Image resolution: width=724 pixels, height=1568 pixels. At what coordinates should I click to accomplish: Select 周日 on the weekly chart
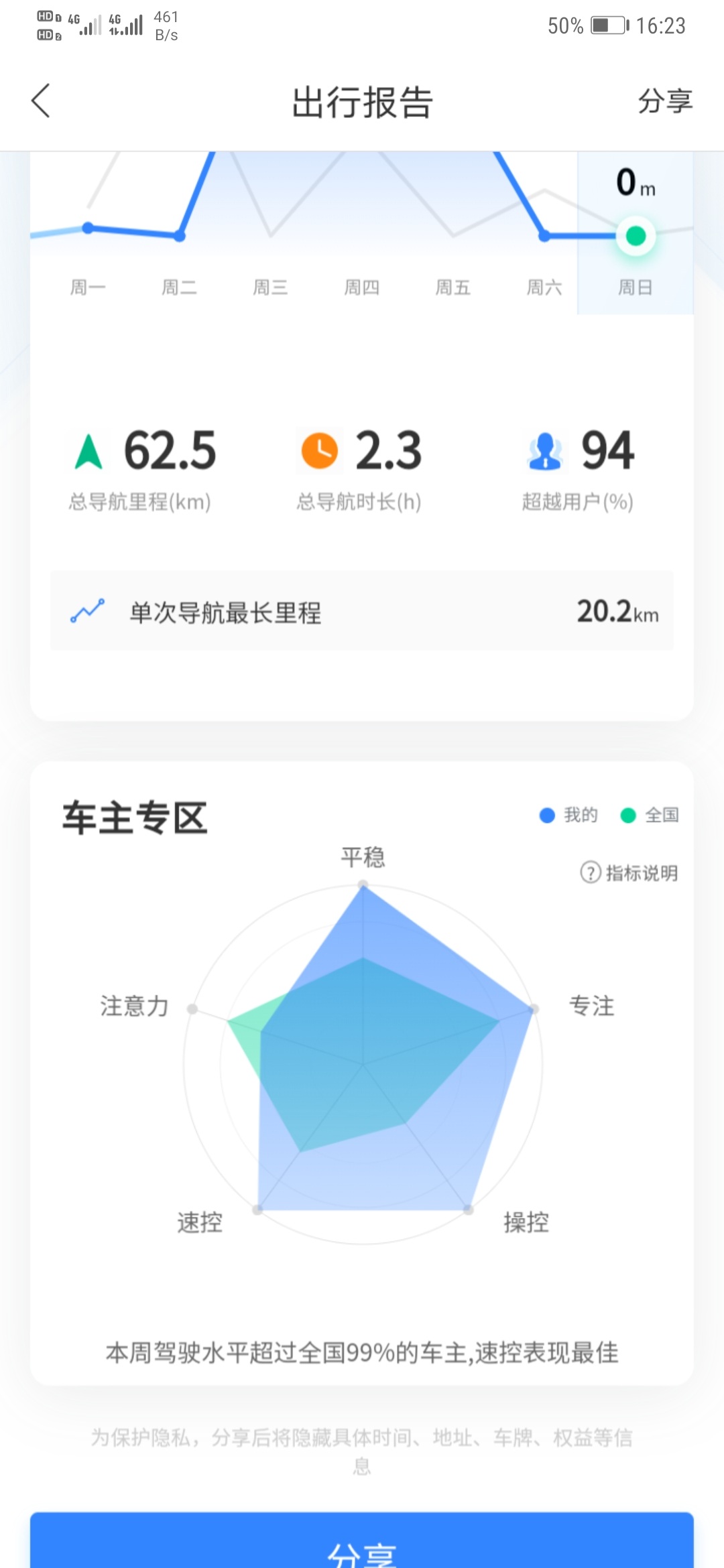click(636, 287)
